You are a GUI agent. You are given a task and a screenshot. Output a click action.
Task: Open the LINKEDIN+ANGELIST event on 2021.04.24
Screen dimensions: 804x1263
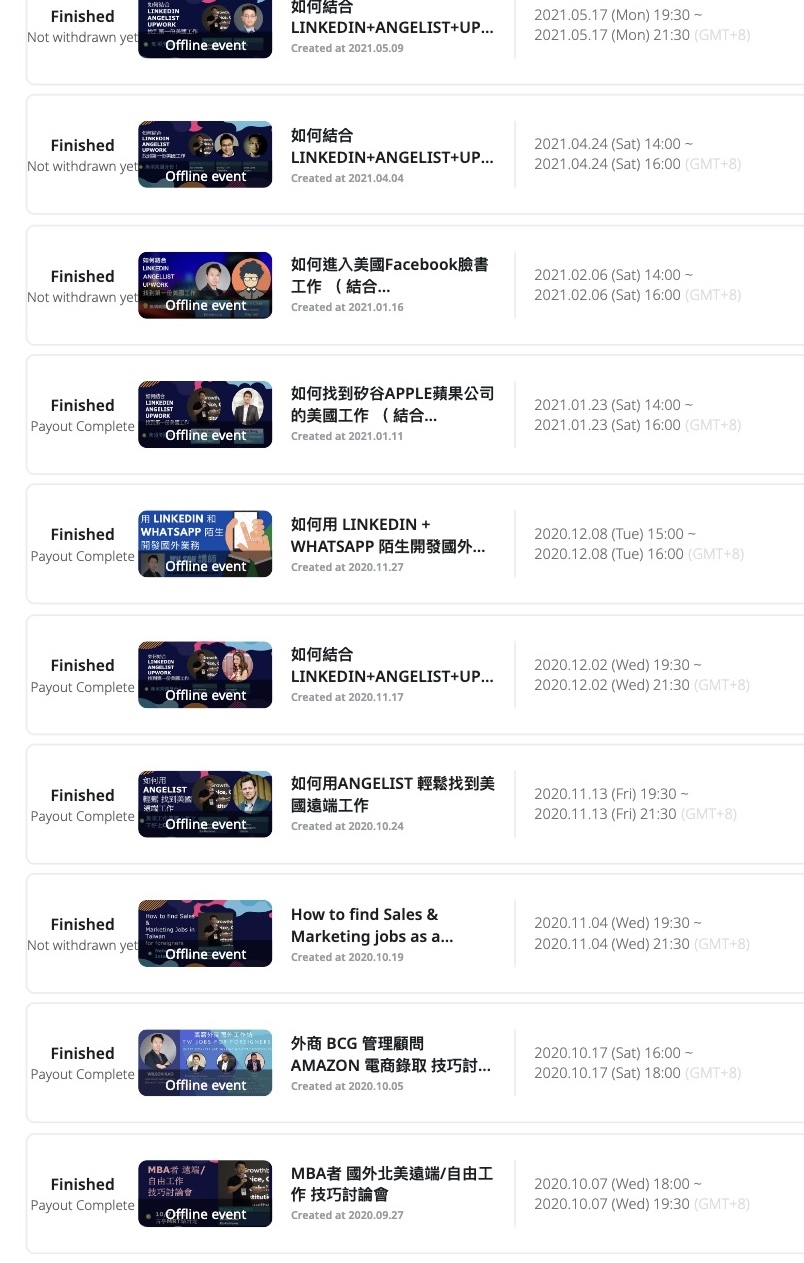(x=414, y=155)
